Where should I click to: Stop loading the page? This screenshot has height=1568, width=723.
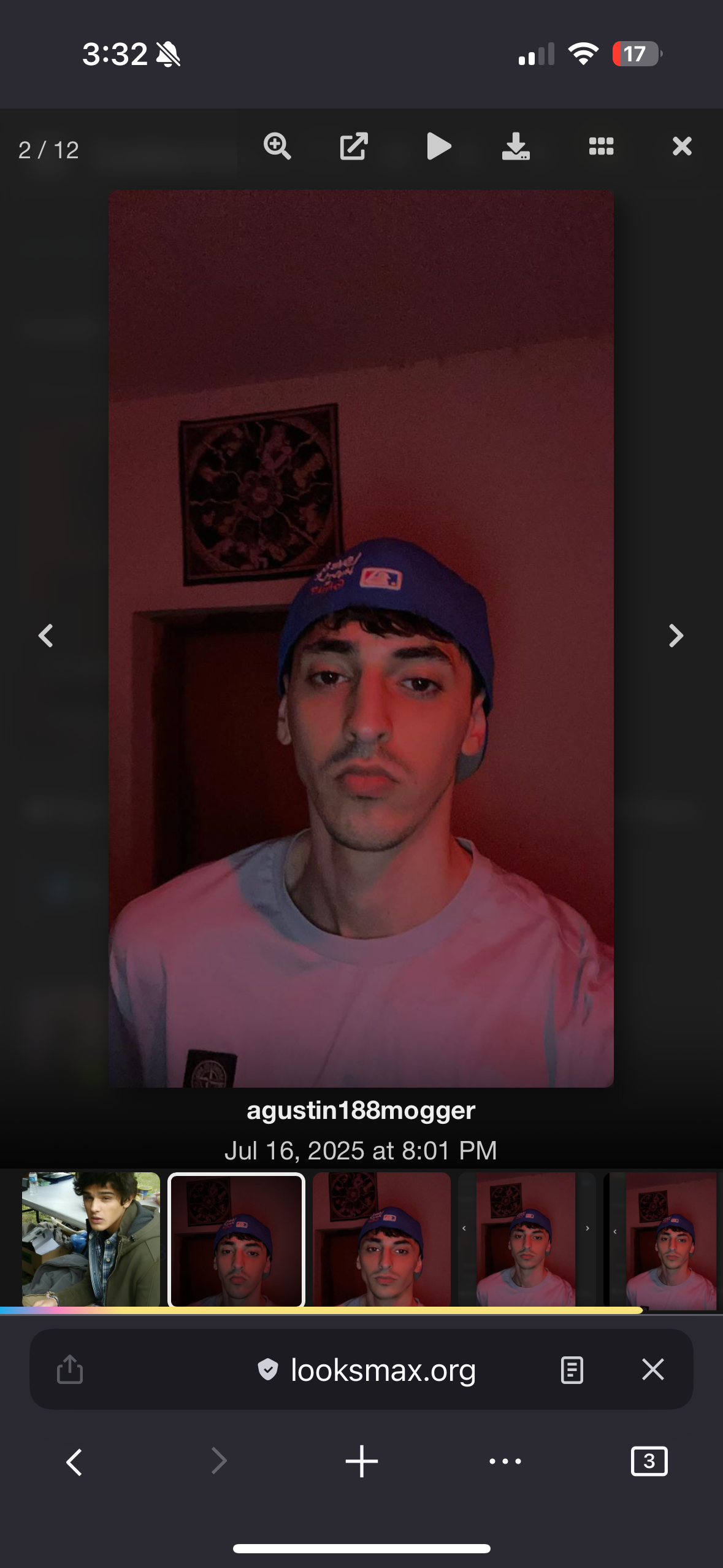coord(652,1369)
